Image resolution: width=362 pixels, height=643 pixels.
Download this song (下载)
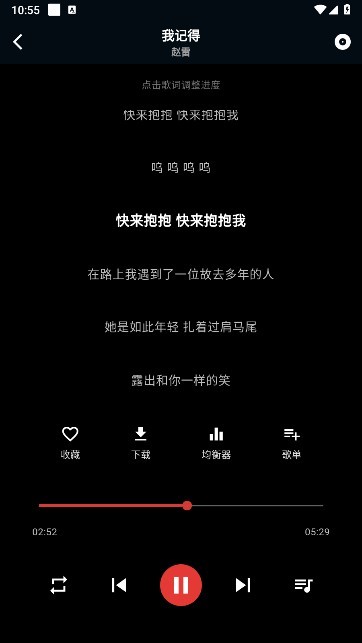coord(141,443)
